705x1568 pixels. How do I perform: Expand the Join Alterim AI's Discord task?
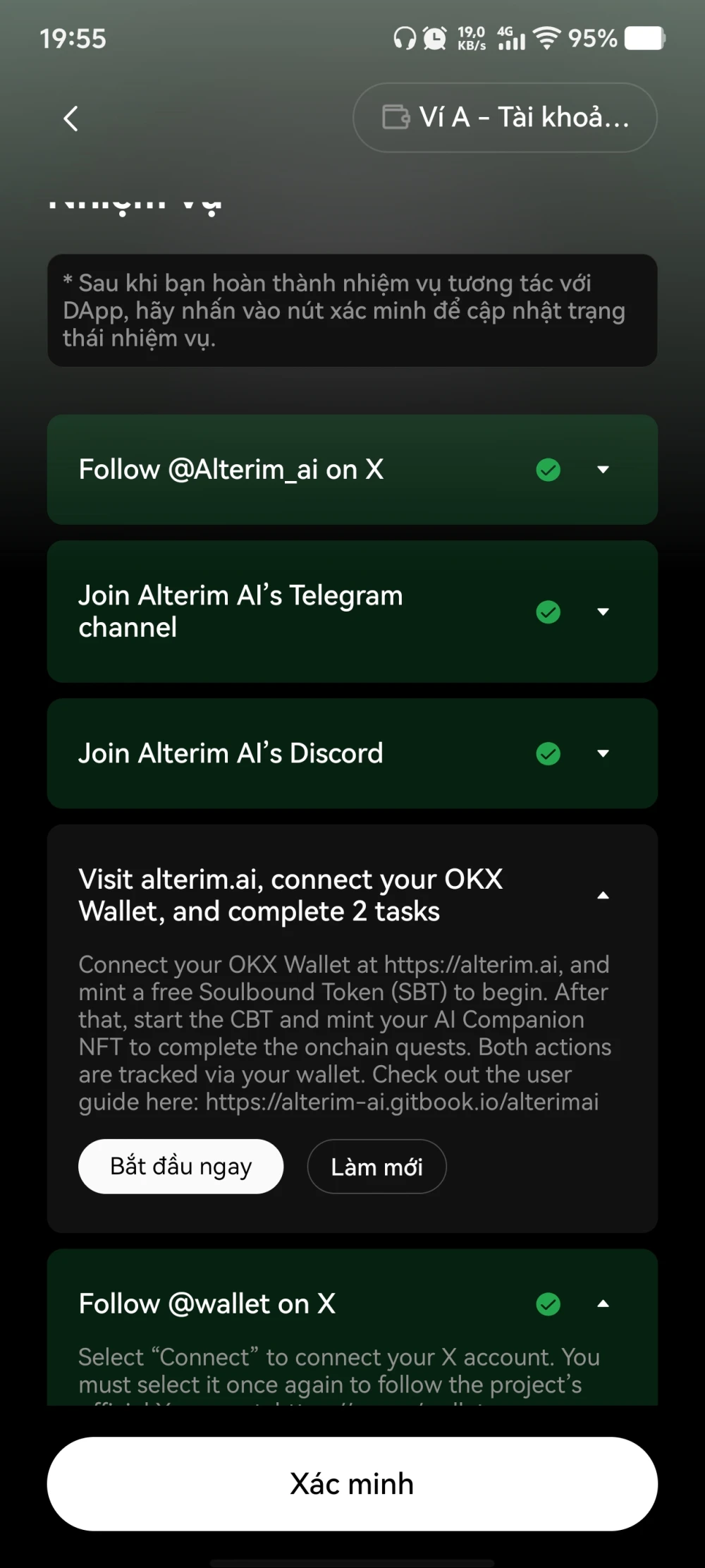point(603,753)
